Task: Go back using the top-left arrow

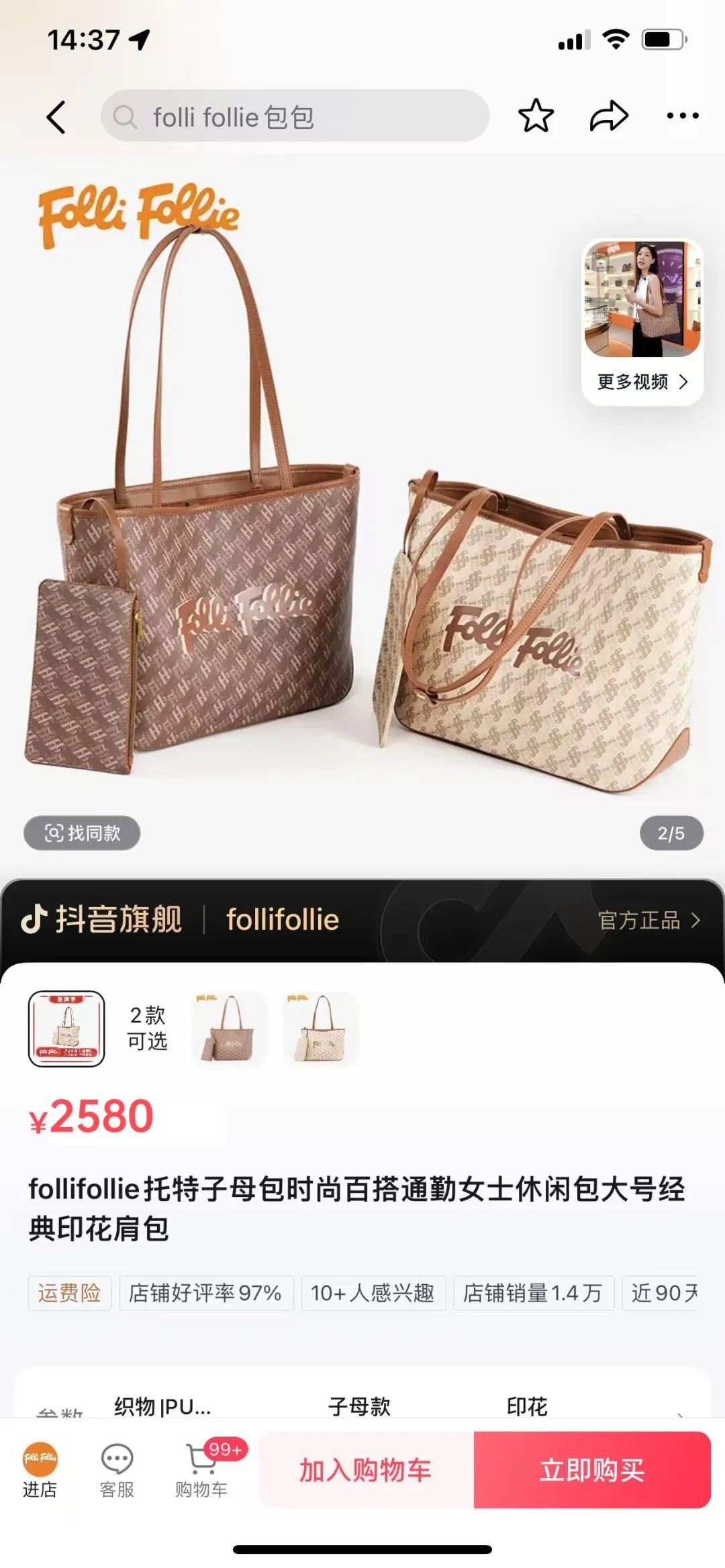Action: 56,117
